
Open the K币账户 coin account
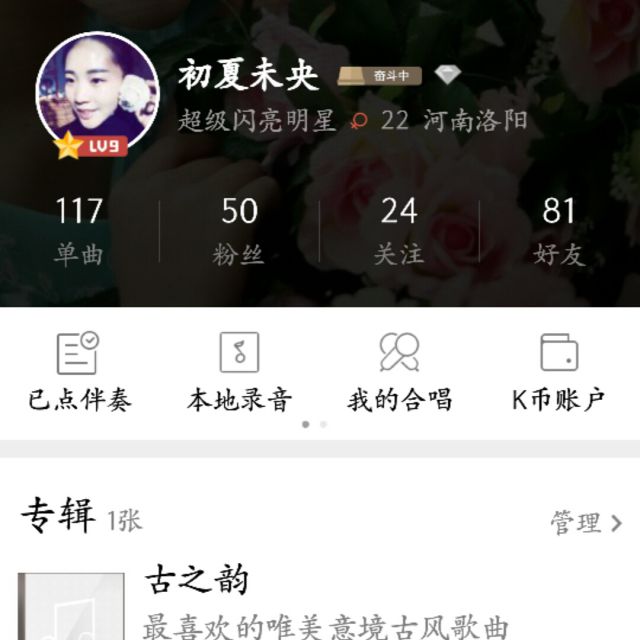pyautogui.click(x=559, y=372)
